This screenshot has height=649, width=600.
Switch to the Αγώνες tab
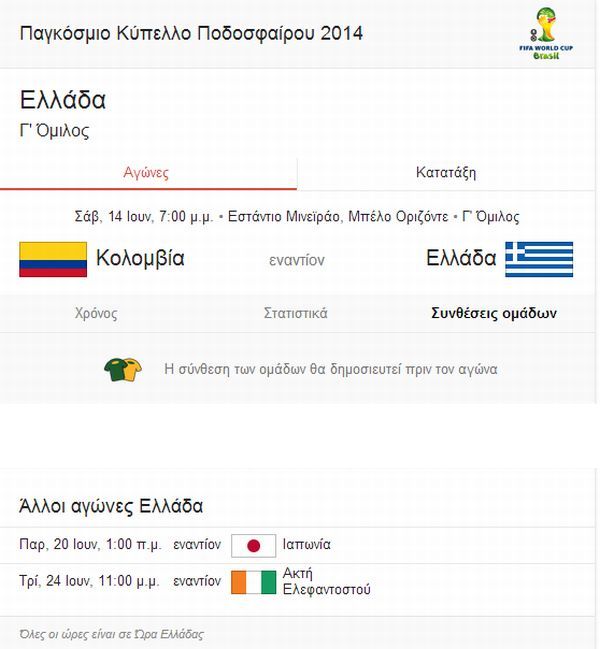[x=146, y=172]
